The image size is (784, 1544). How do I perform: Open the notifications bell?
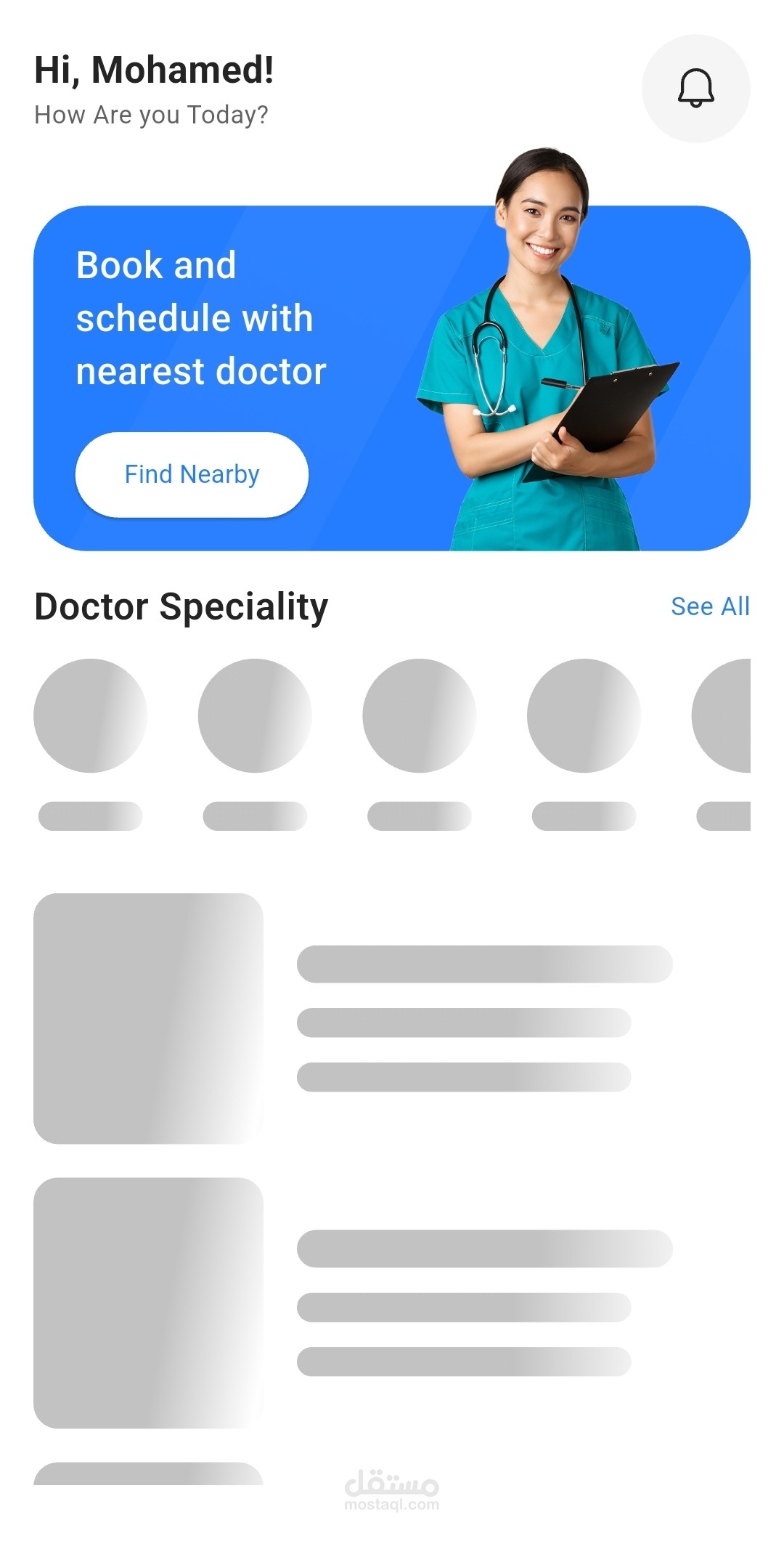[x=695, y=89]
